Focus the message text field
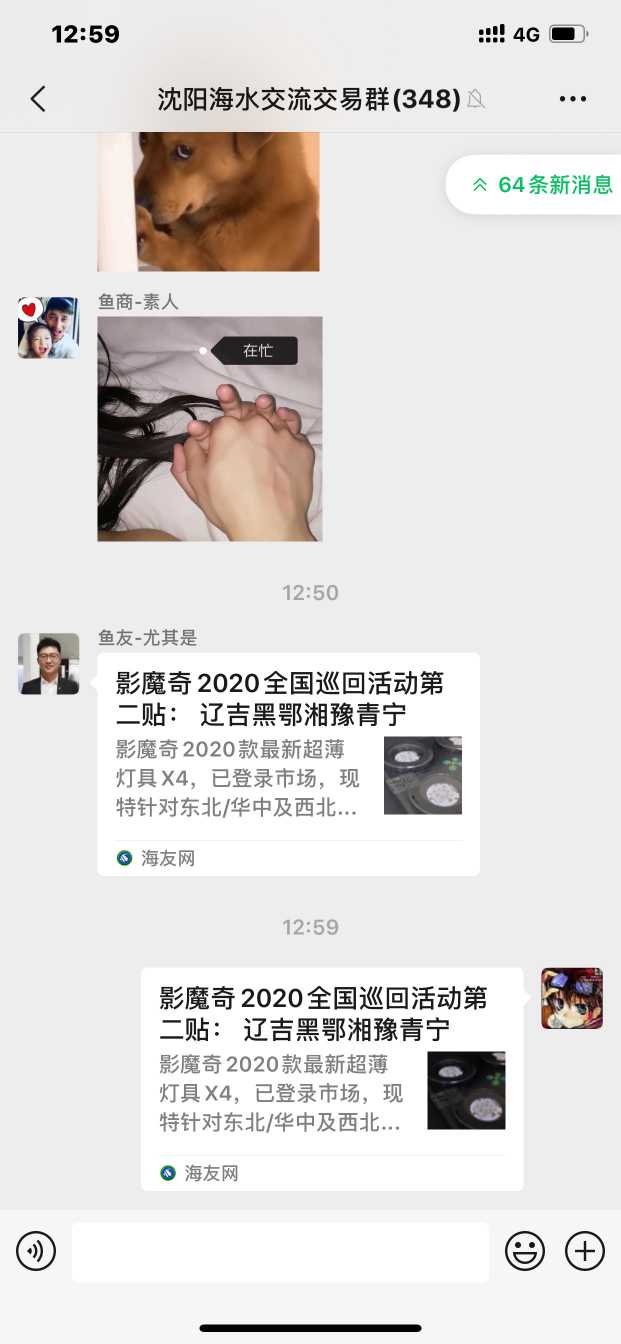The width and height of the screenshot is (621, 1344). point(280,1251)
